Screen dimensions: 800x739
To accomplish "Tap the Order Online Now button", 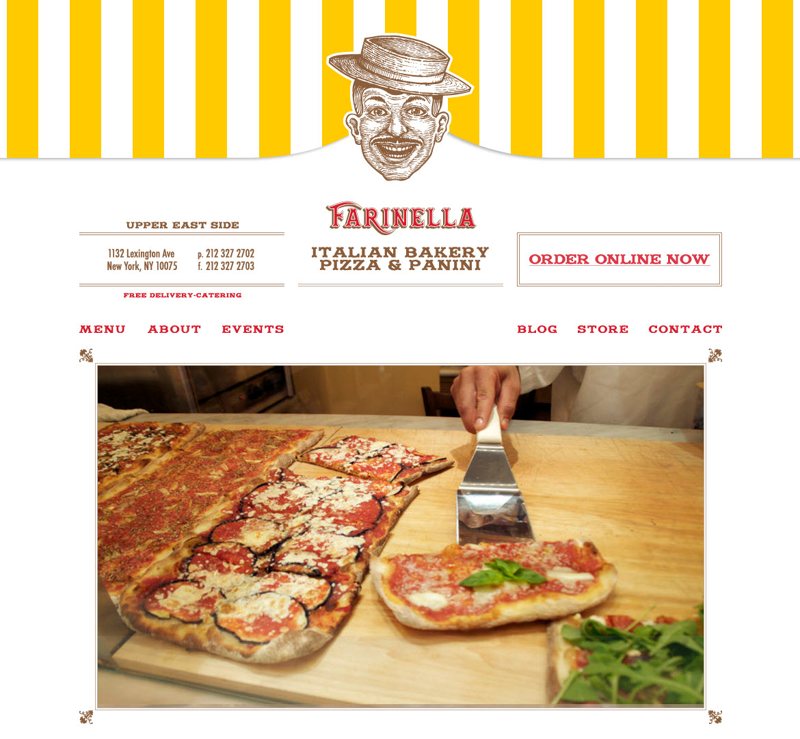I will 619,259.
